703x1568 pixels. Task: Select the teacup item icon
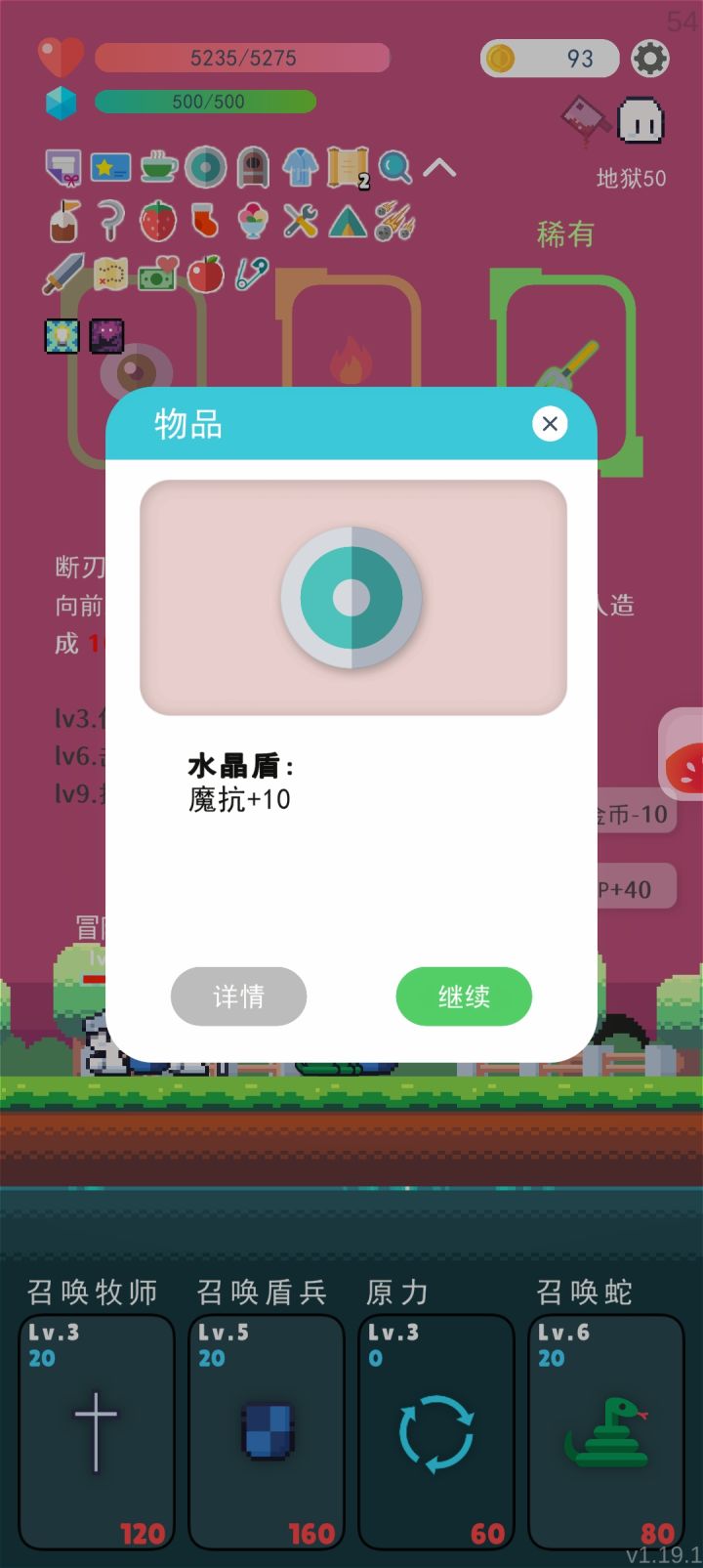(x=156, y=166)
